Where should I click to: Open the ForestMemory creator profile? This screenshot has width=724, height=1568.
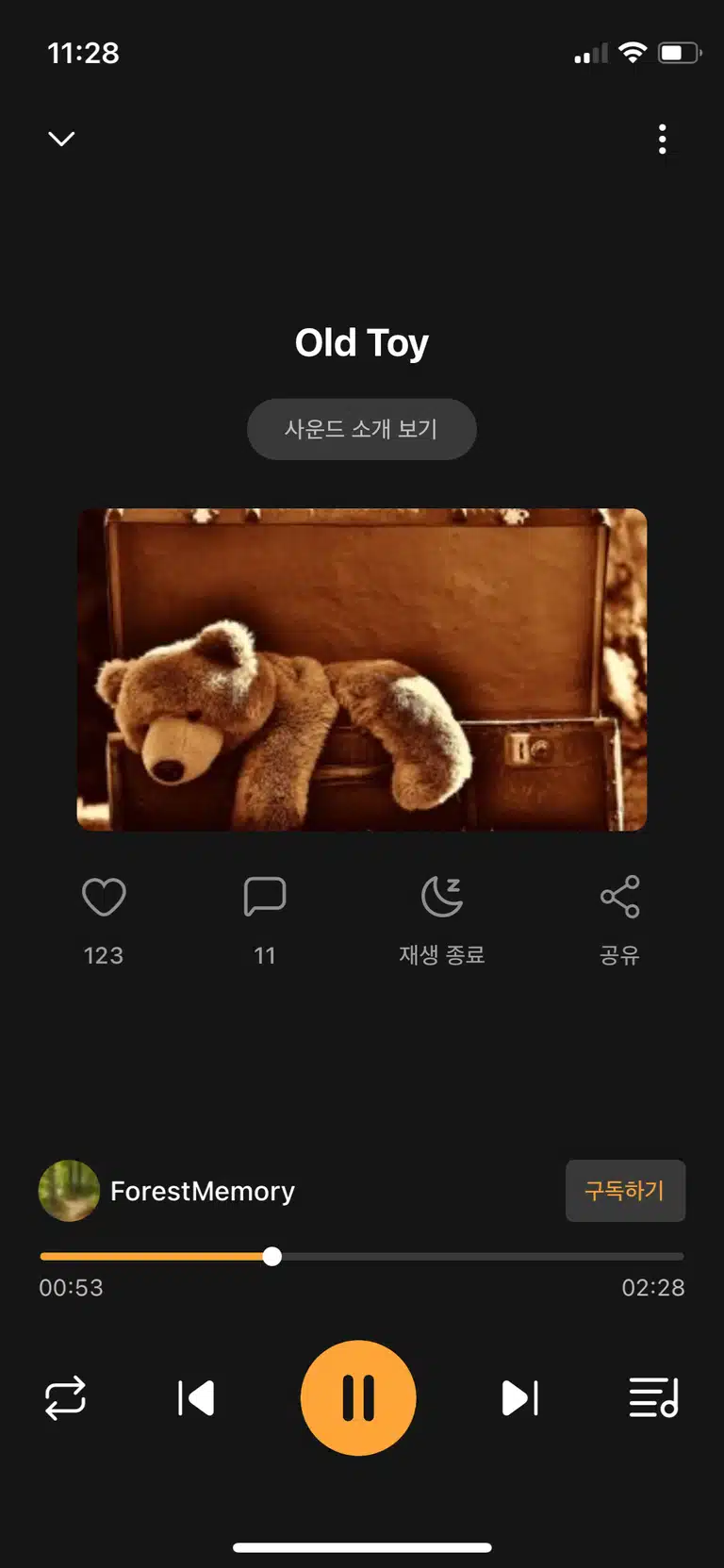167,1191
